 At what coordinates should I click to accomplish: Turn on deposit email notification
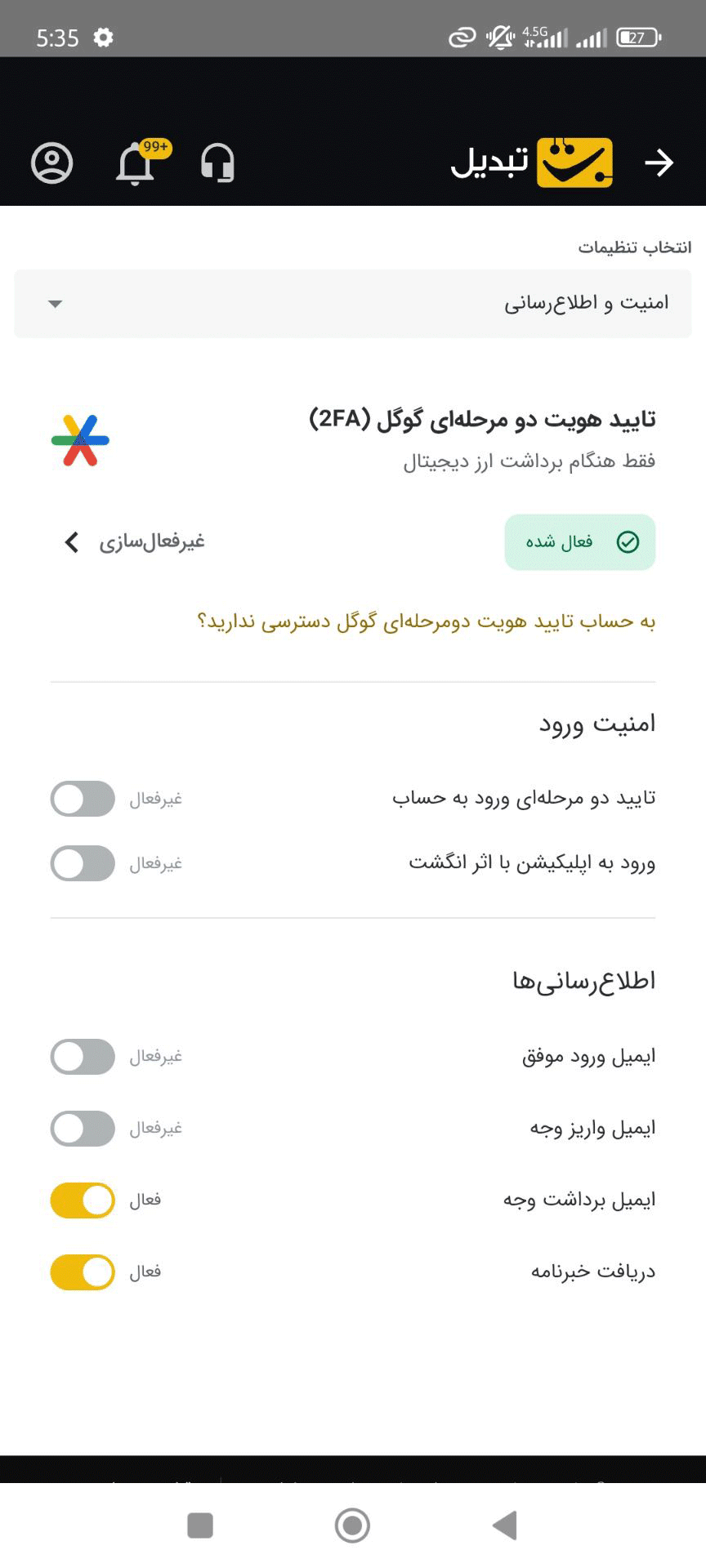83,1129
